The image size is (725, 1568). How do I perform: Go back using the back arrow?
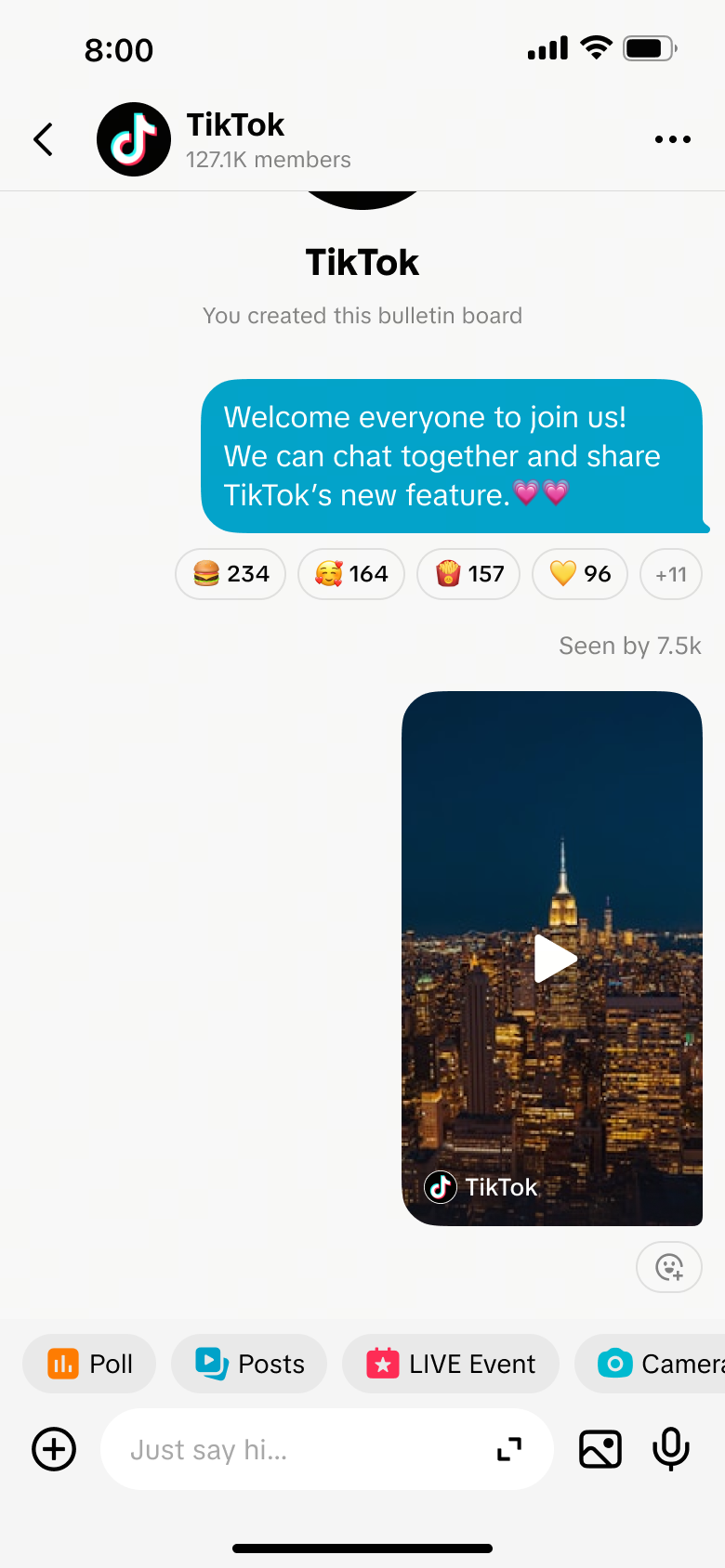[44, 139]
